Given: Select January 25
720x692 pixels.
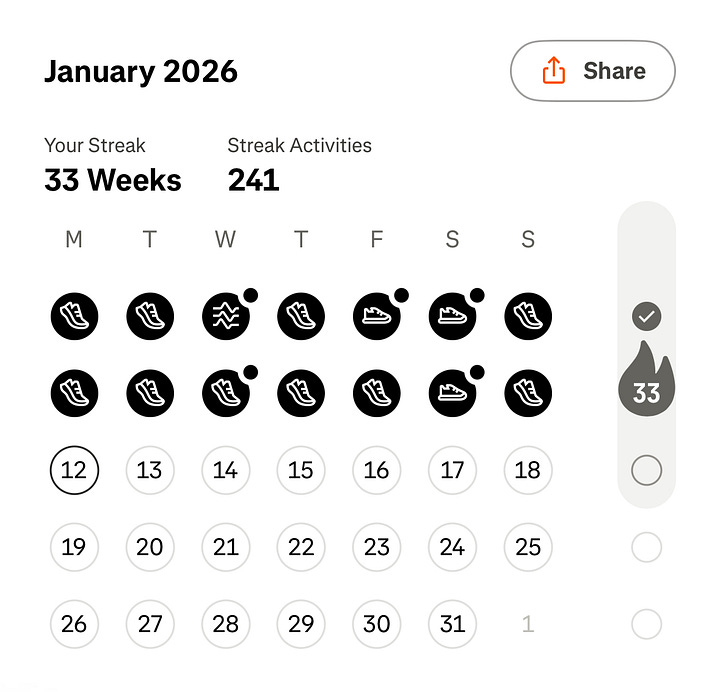Looking at the screenshot, I should point(528,547).
